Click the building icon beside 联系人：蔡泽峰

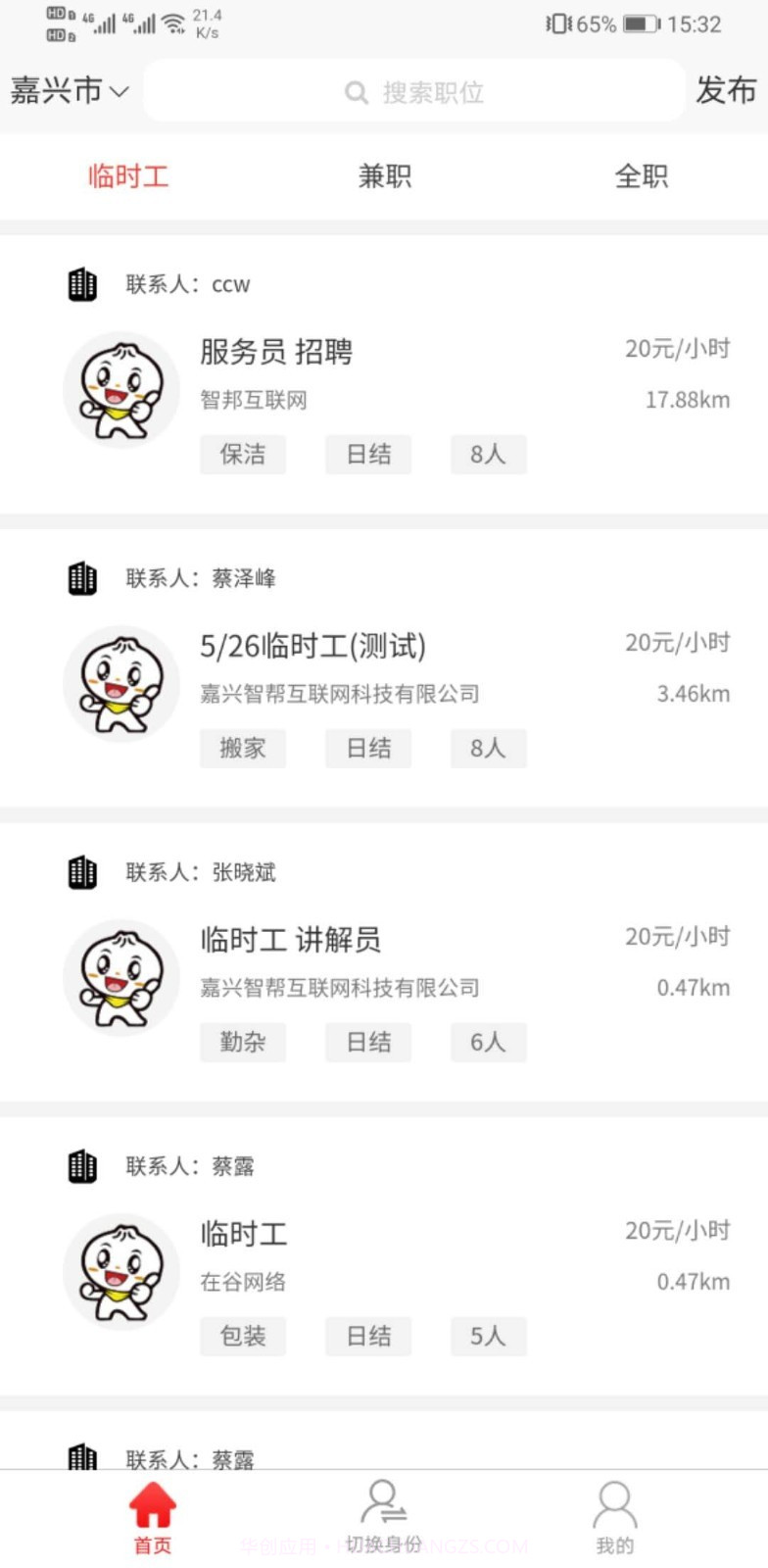pos(83,578)
